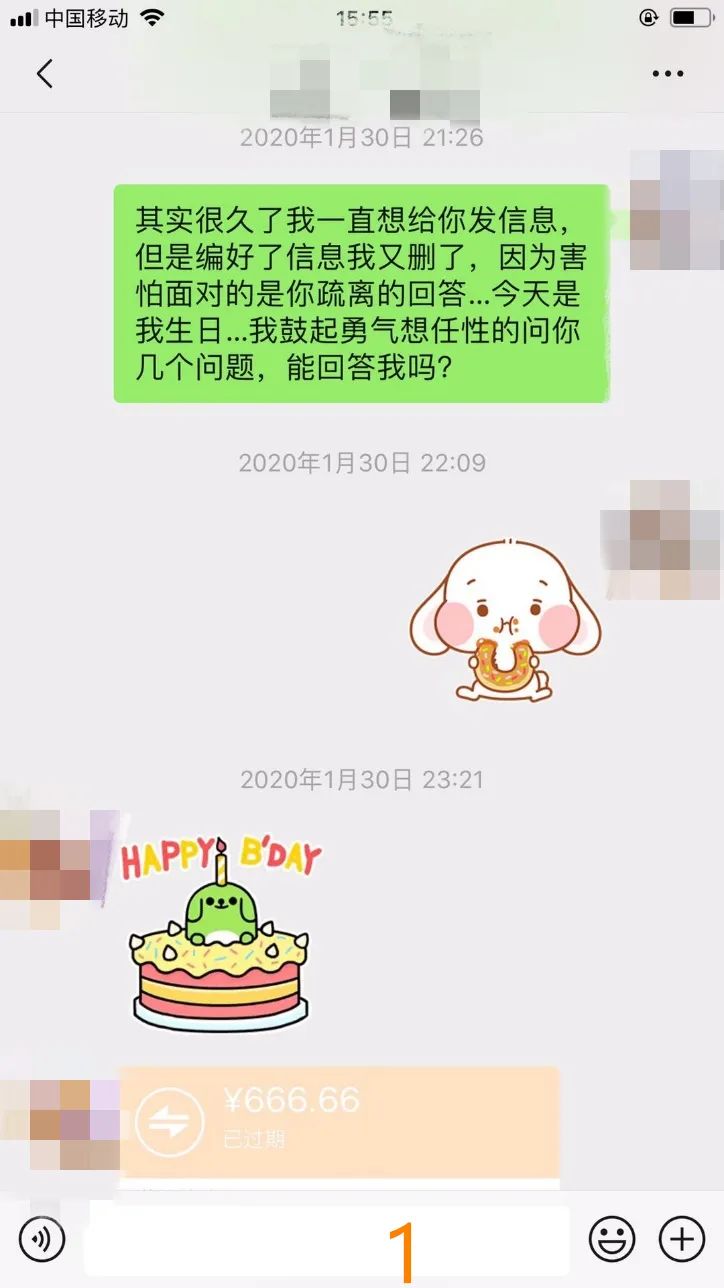The height and width of the screenshot is (1288, 724).
Task: Open the expired ¥666.66 transfer message
Action: pyautogui.click(x=340, y=1115)
